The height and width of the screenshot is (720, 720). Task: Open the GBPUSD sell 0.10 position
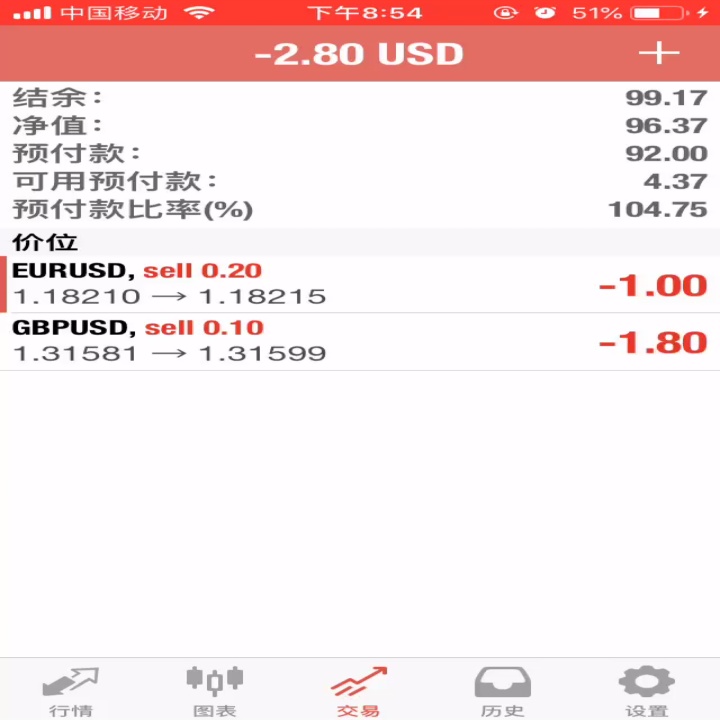point(360,342)
